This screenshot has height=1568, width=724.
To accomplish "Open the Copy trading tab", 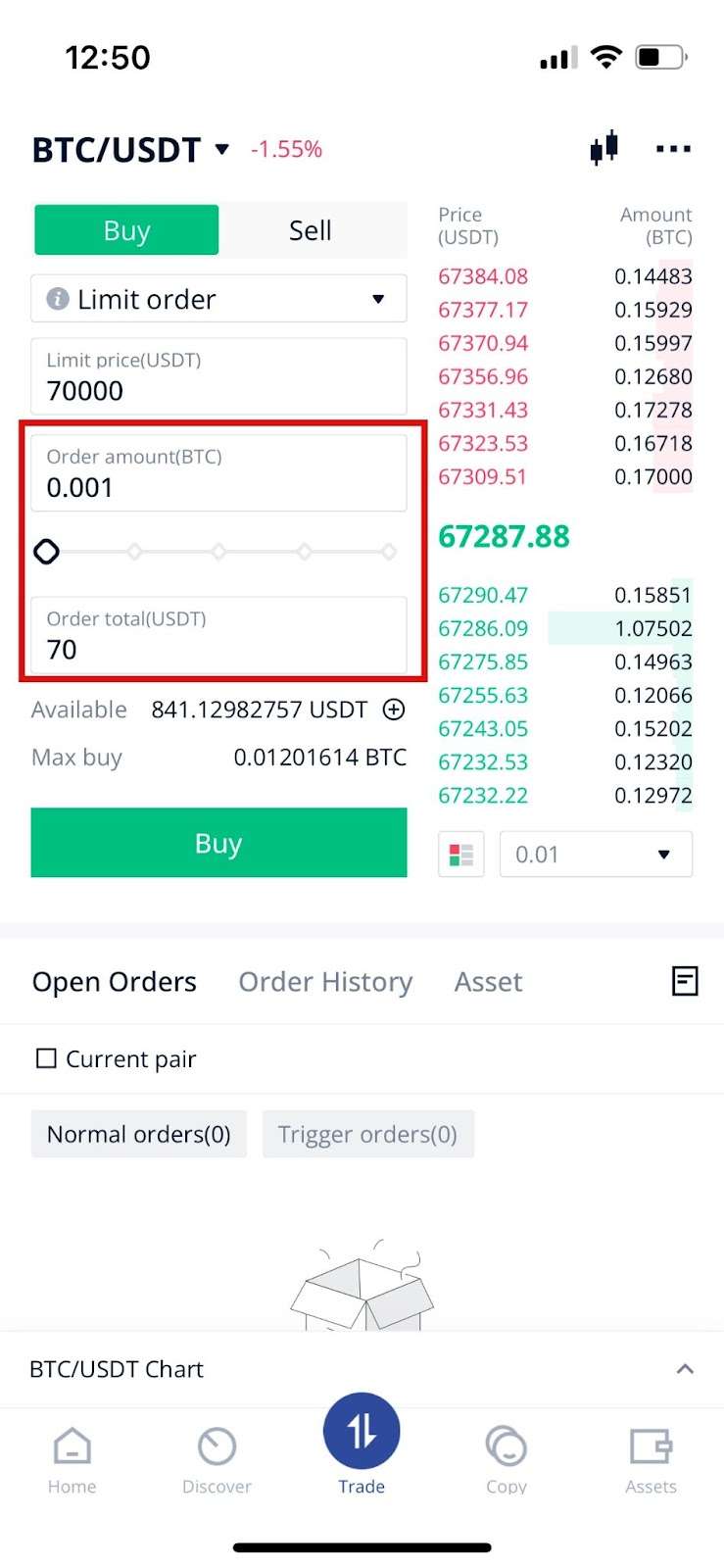I will tap(506, 1460).
